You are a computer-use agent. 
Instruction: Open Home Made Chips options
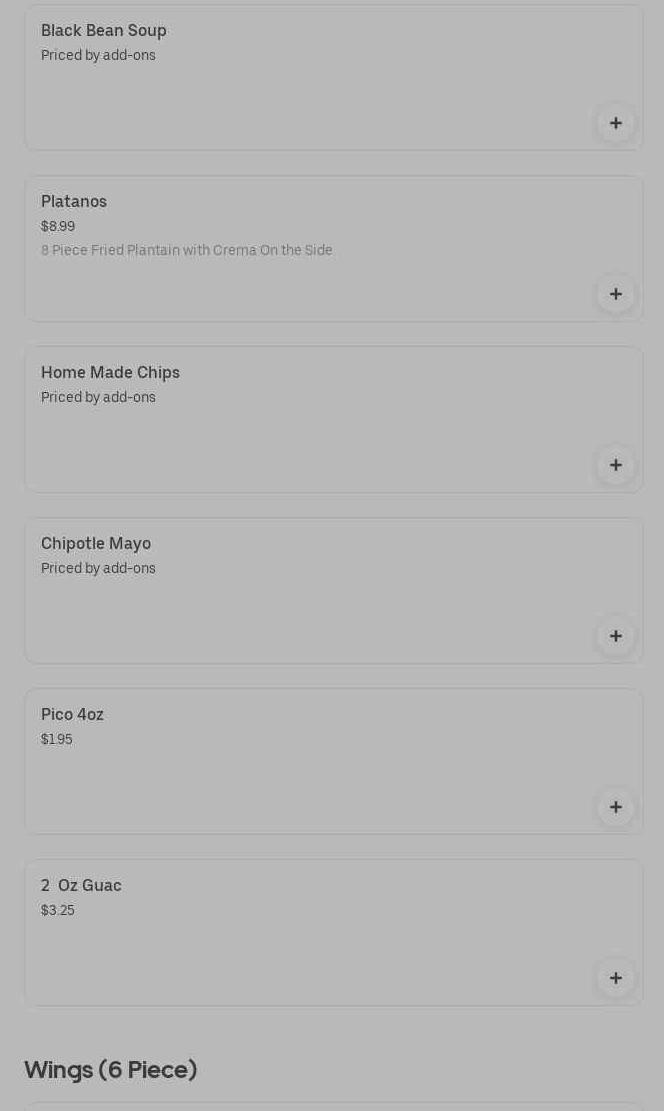click(x=300, y=418)
